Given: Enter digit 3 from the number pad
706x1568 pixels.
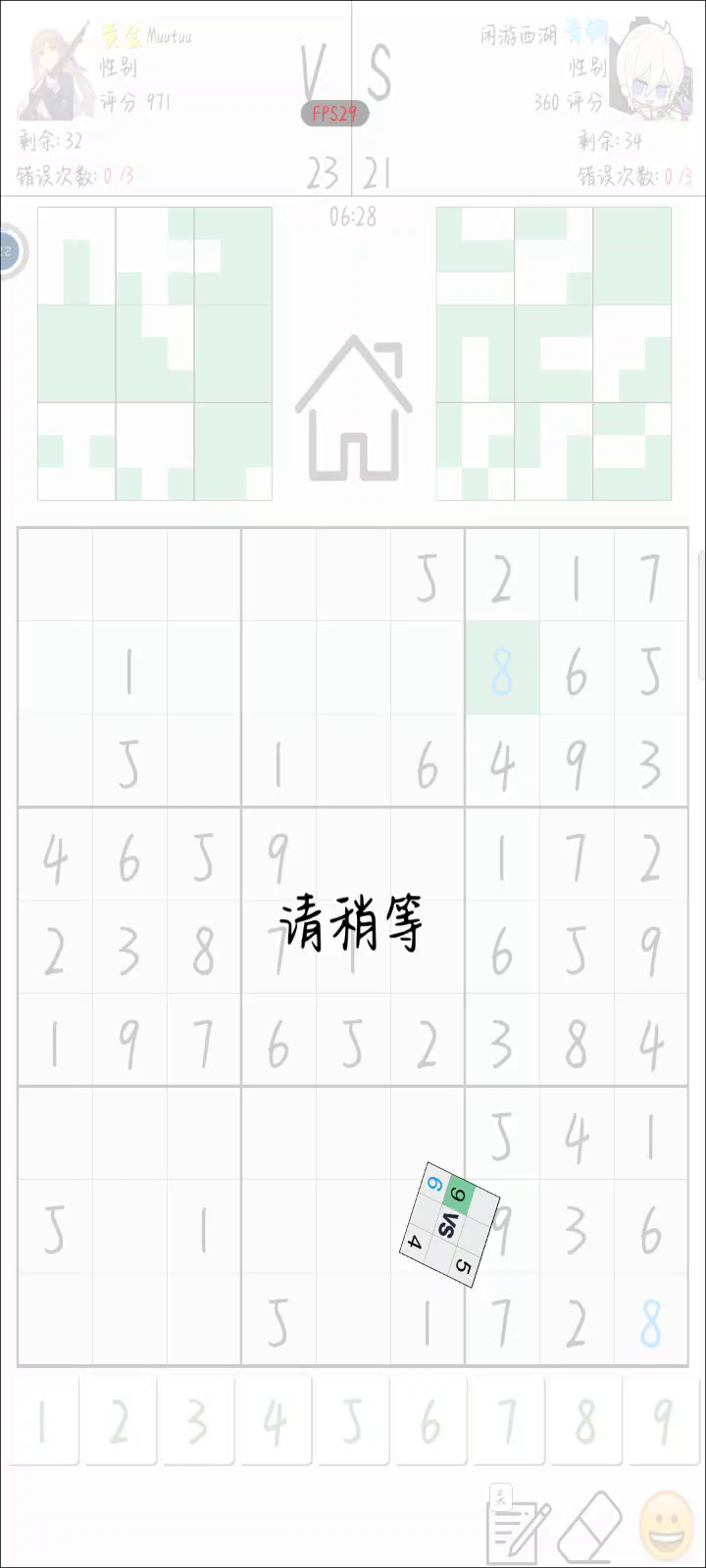Looking at the screenshot, I should point(197,1421).
